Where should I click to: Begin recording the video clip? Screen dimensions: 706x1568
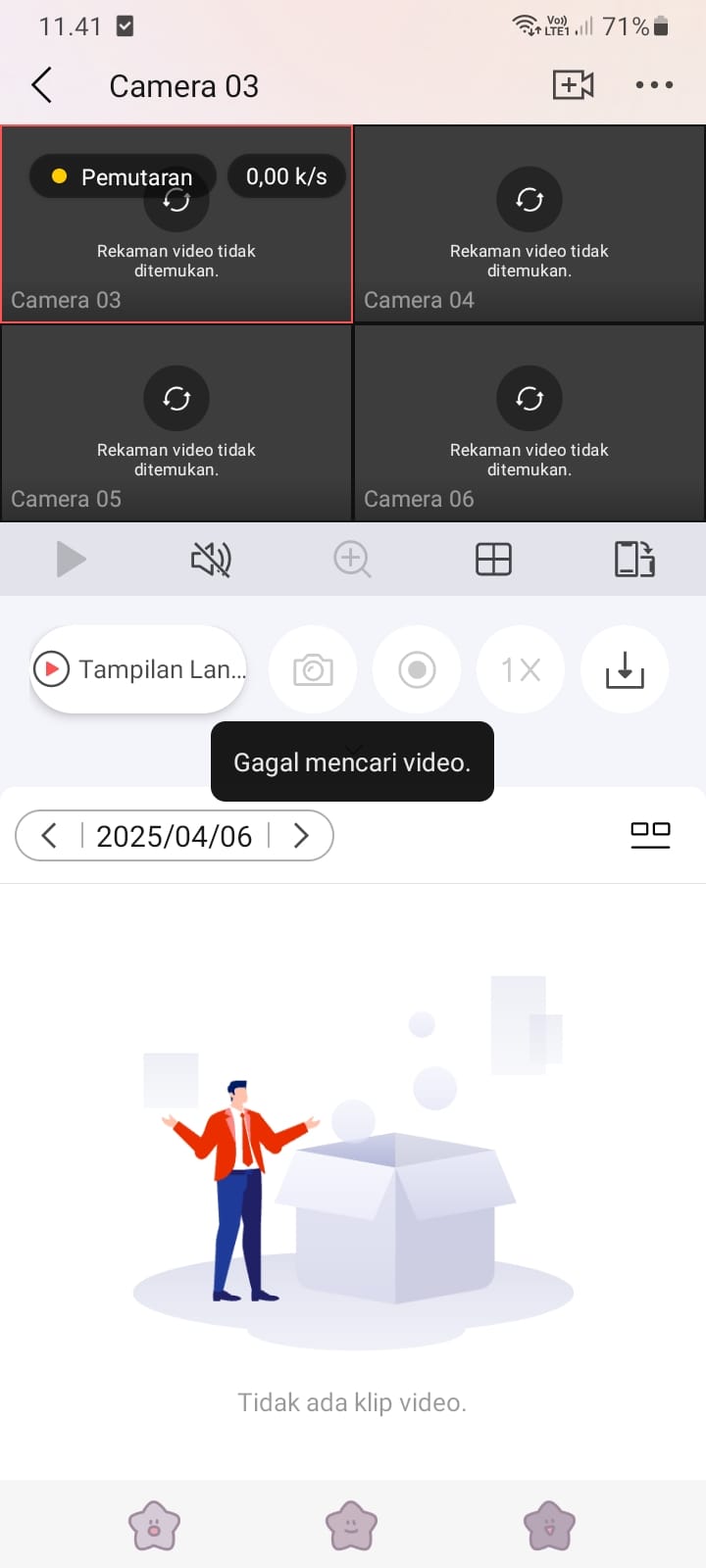(417, 670)
